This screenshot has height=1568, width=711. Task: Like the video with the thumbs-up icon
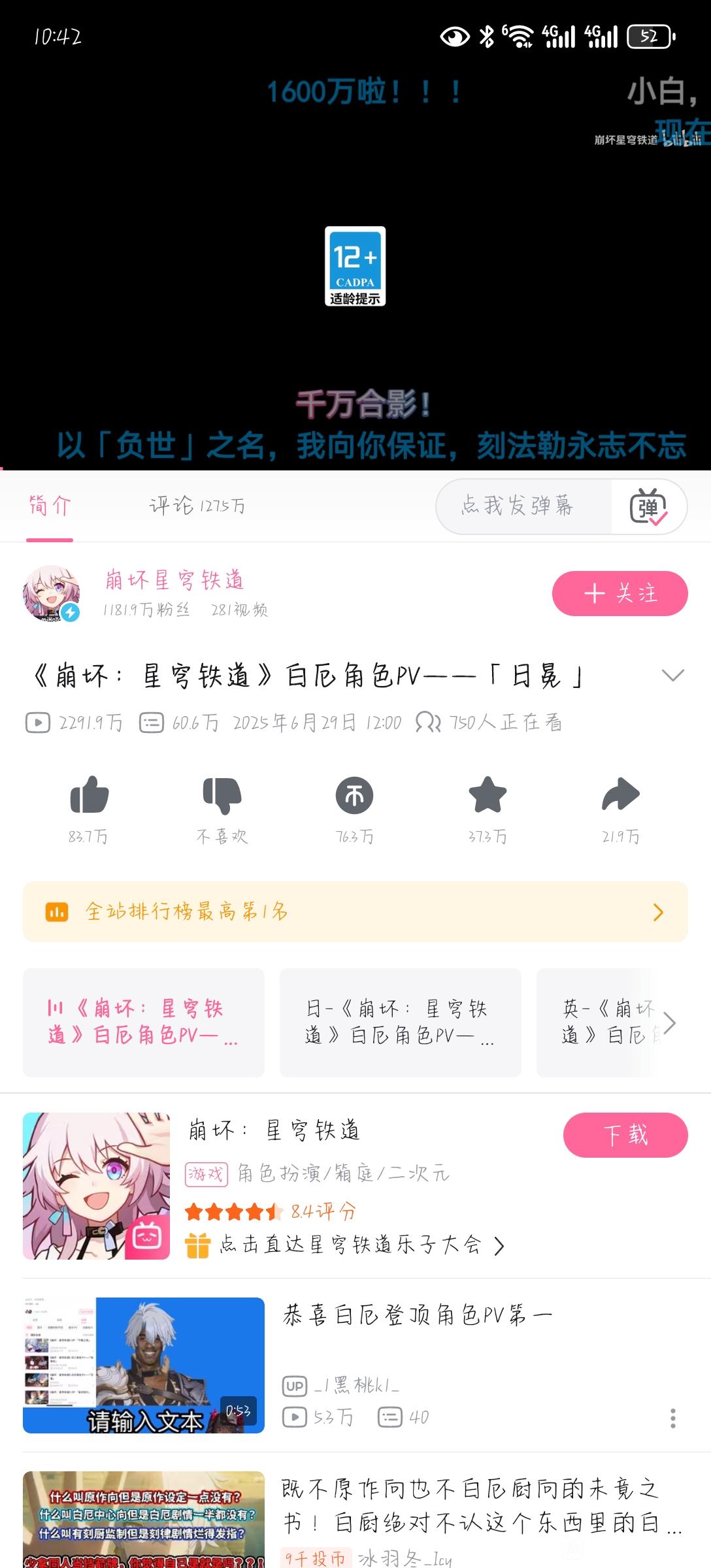[89, 794]
